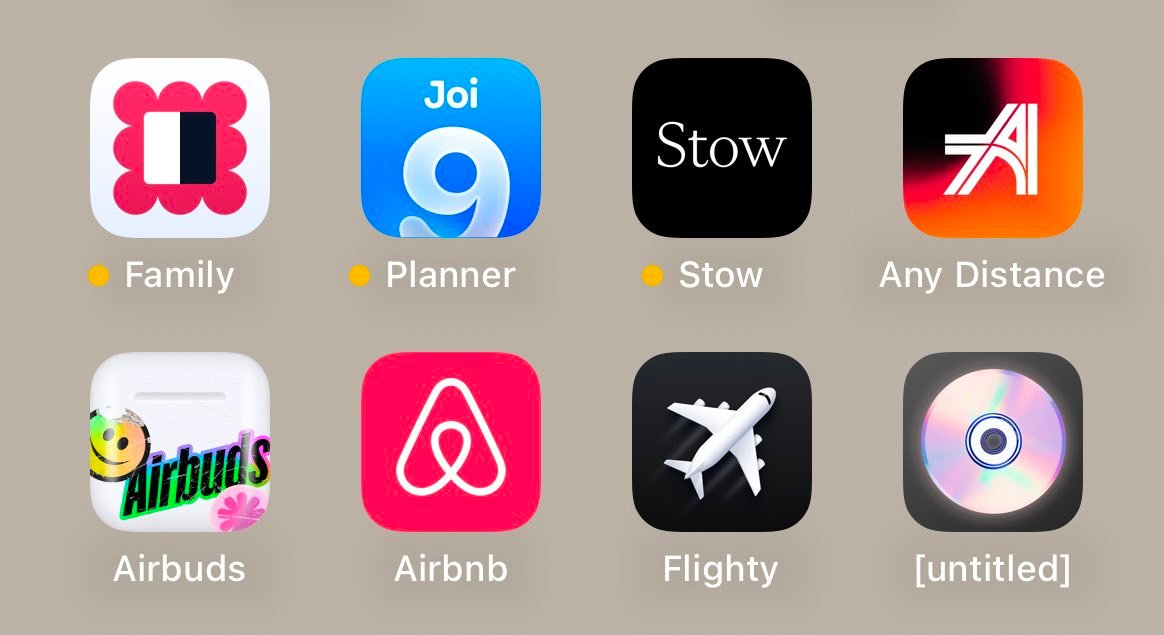Launch the Joi Planner app
The image size is (1164, 635).
pos(451,147)
